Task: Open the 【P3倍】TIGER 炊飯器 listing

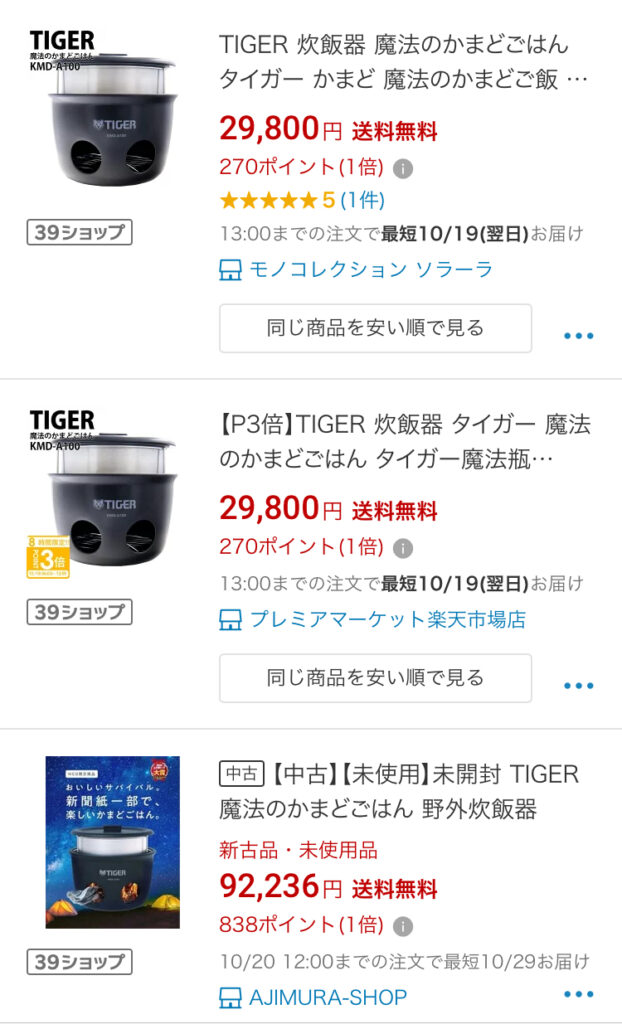Action: click(x=404, y=441)
